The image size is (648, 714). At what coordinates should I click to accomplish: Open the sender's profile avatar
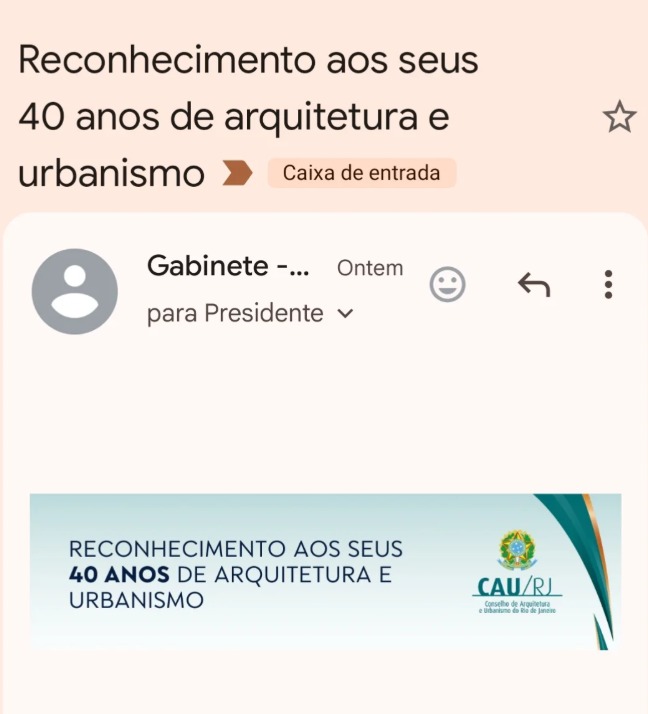point(75,291)
